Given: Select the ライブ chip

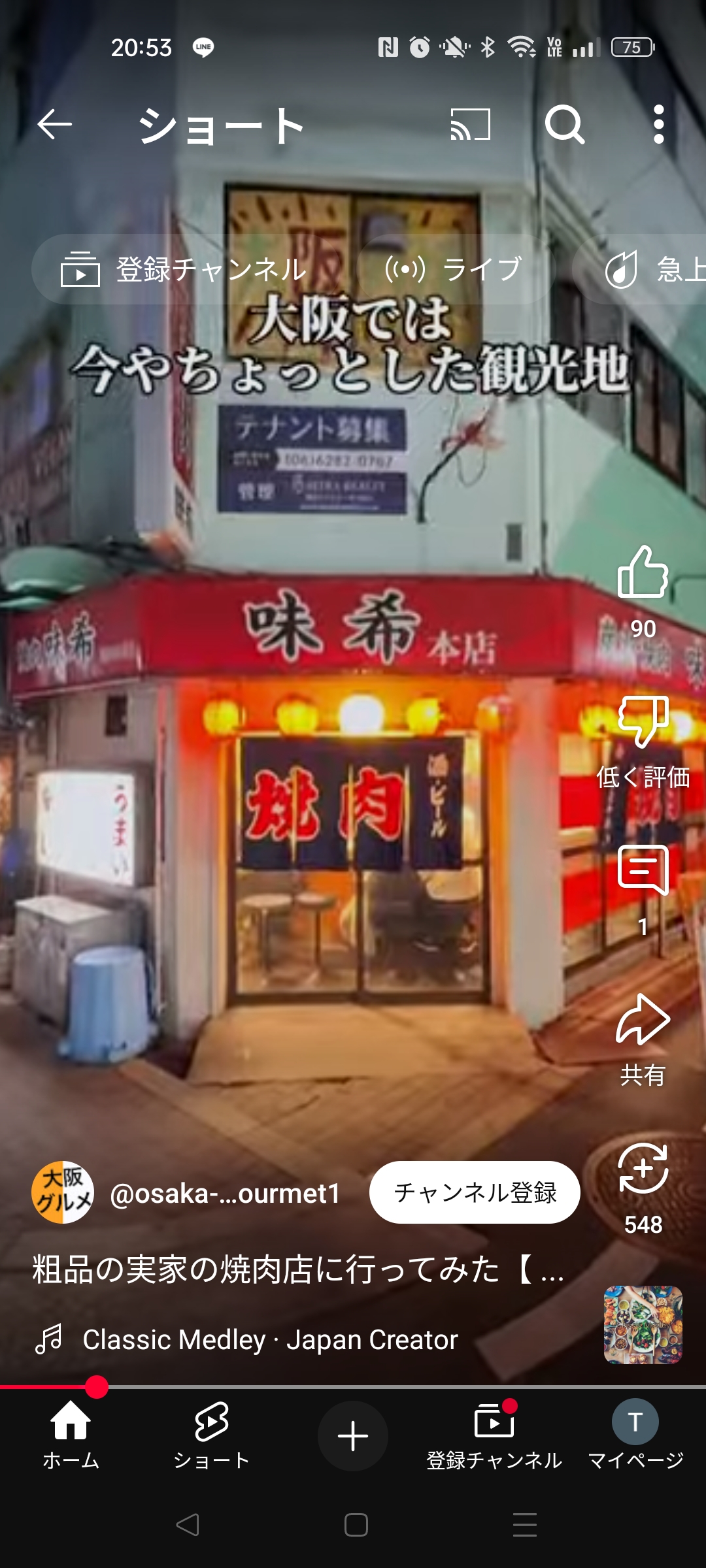Looking at the screenshot, I should click(454, 269).
